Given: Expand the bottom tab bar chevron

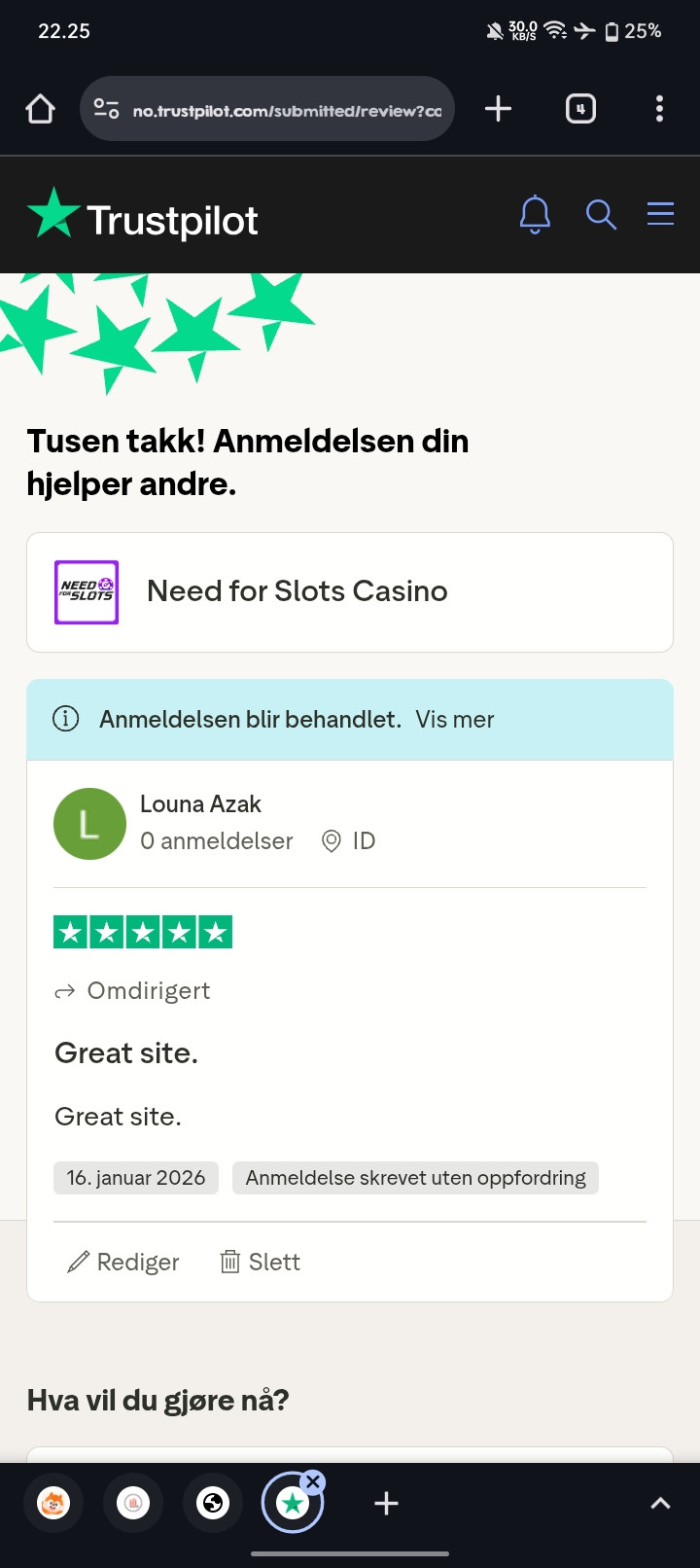Looking at the screenshot, I should (x=660, y=1504).
